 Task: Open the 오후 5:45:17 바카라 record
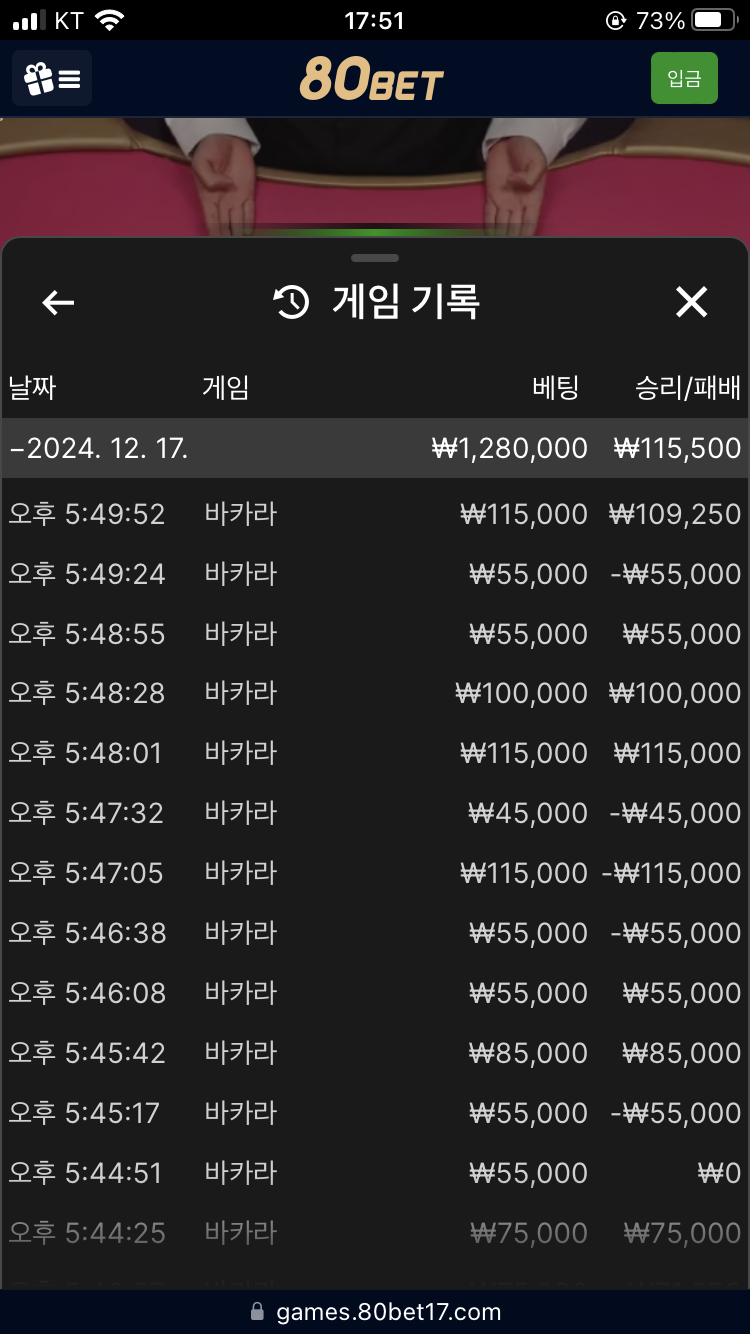[x=375, y=1113]
